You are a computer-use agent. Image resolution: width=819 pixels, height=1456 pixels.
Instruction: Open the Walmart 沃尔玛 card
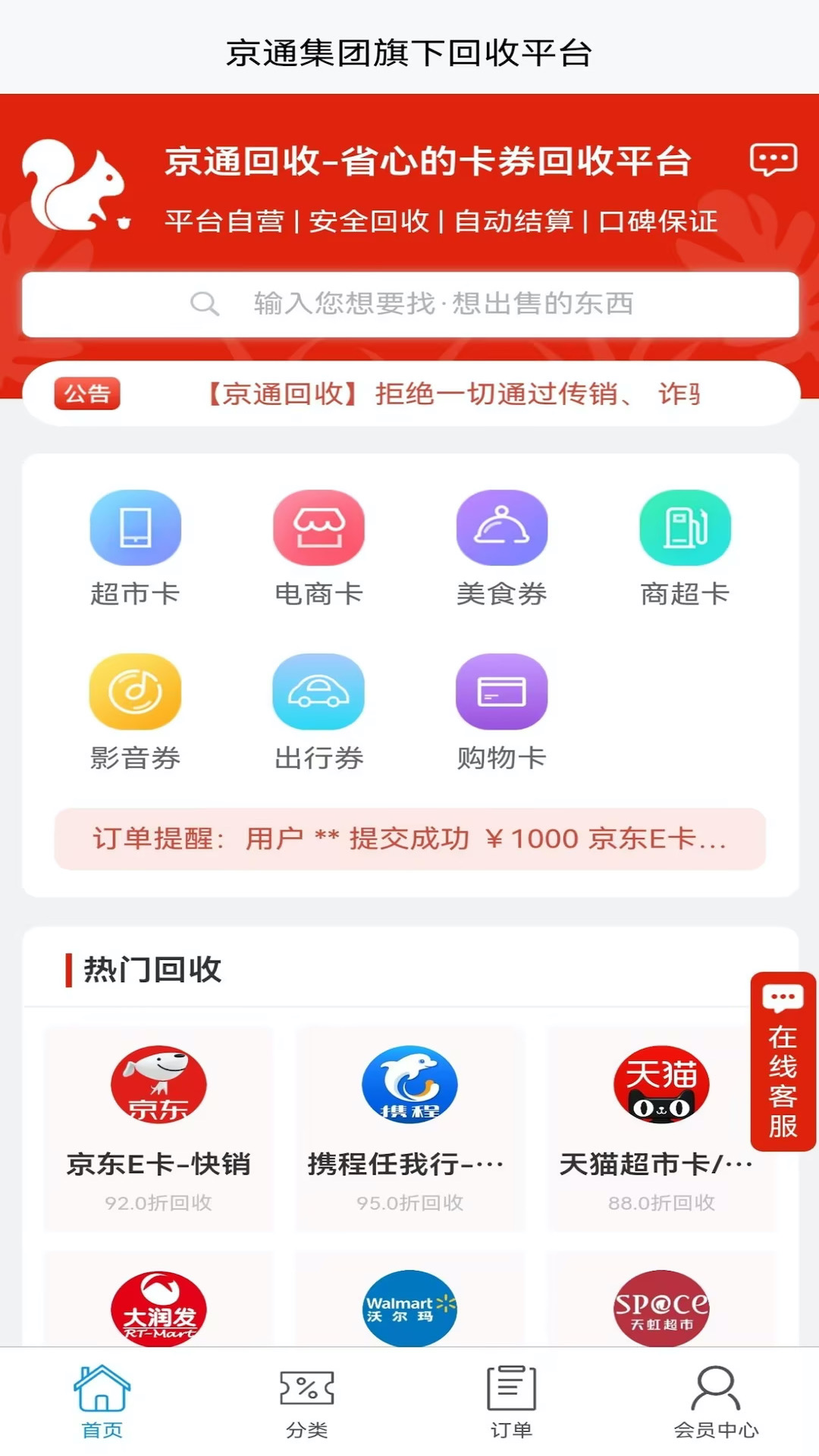[409, 1300]
